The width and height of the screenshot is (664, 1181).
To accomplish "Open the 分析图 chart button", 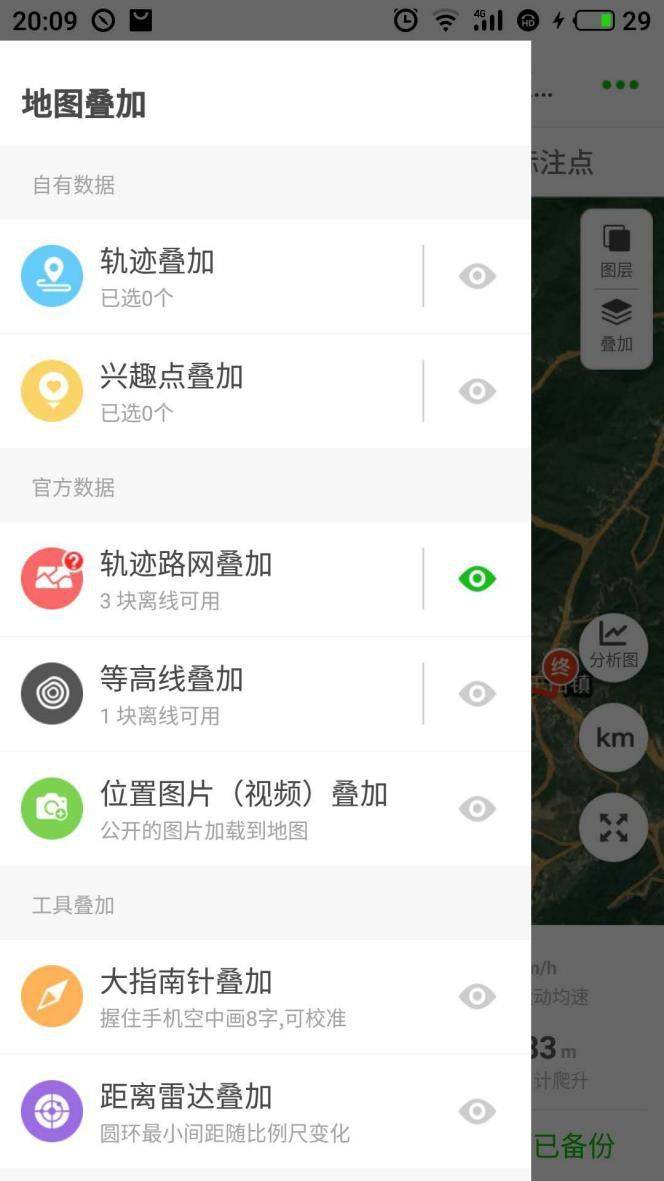I will [x=614, y=648].
